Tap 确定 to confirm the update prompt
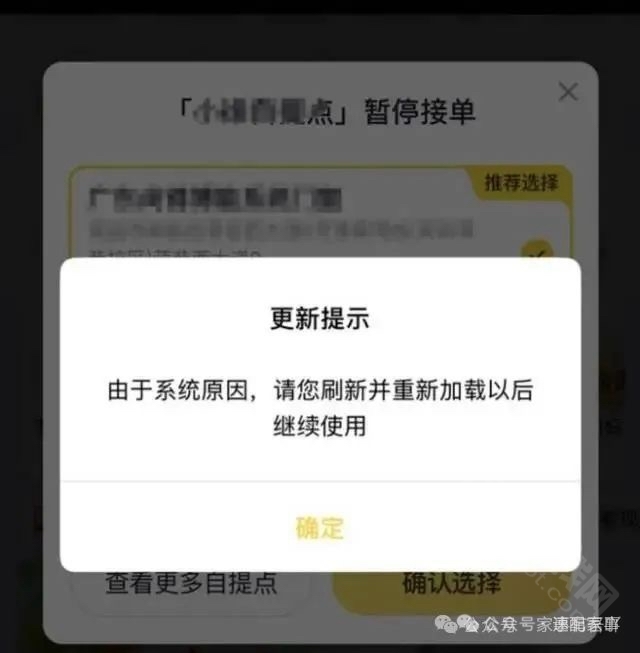 click(320, 527)
